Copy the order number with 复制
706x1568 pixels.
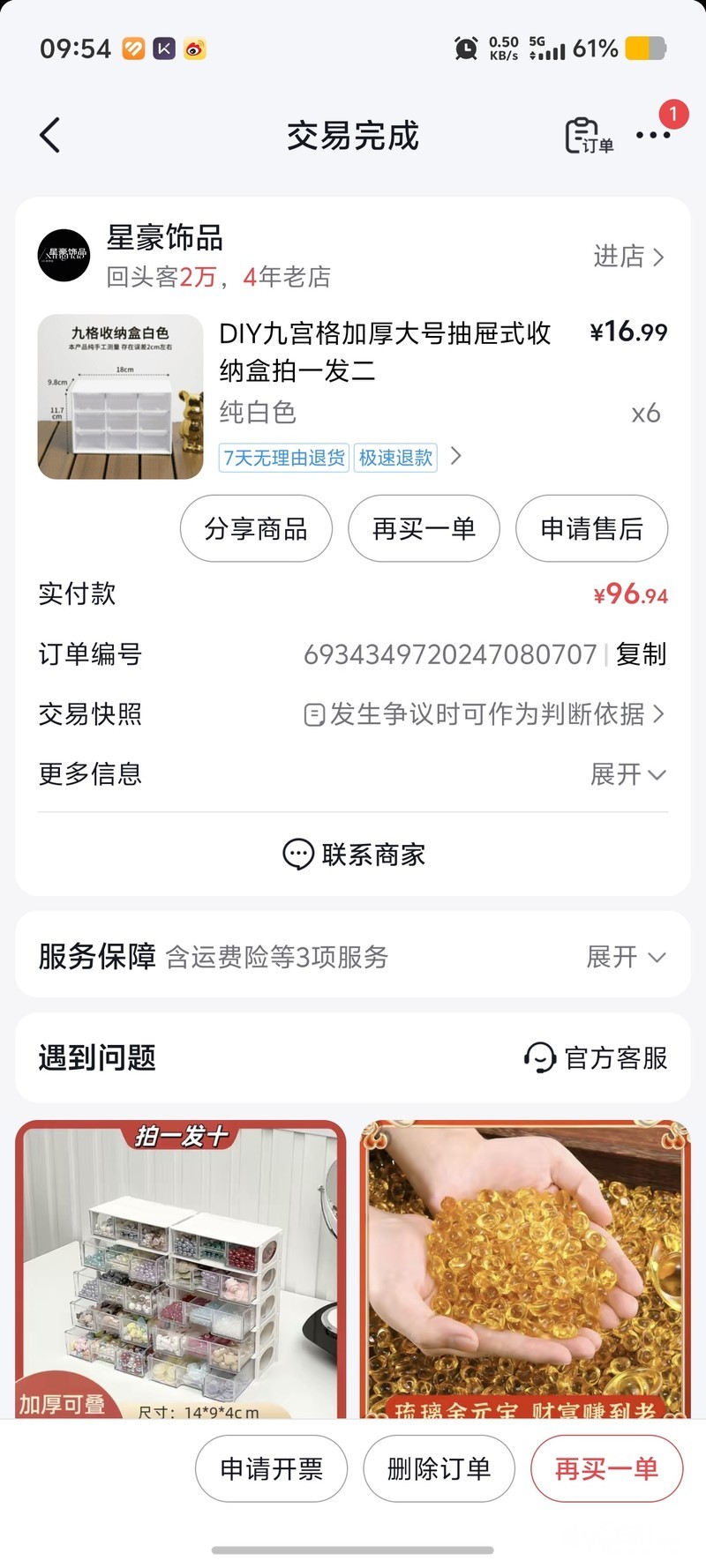(x=642, y=654)
